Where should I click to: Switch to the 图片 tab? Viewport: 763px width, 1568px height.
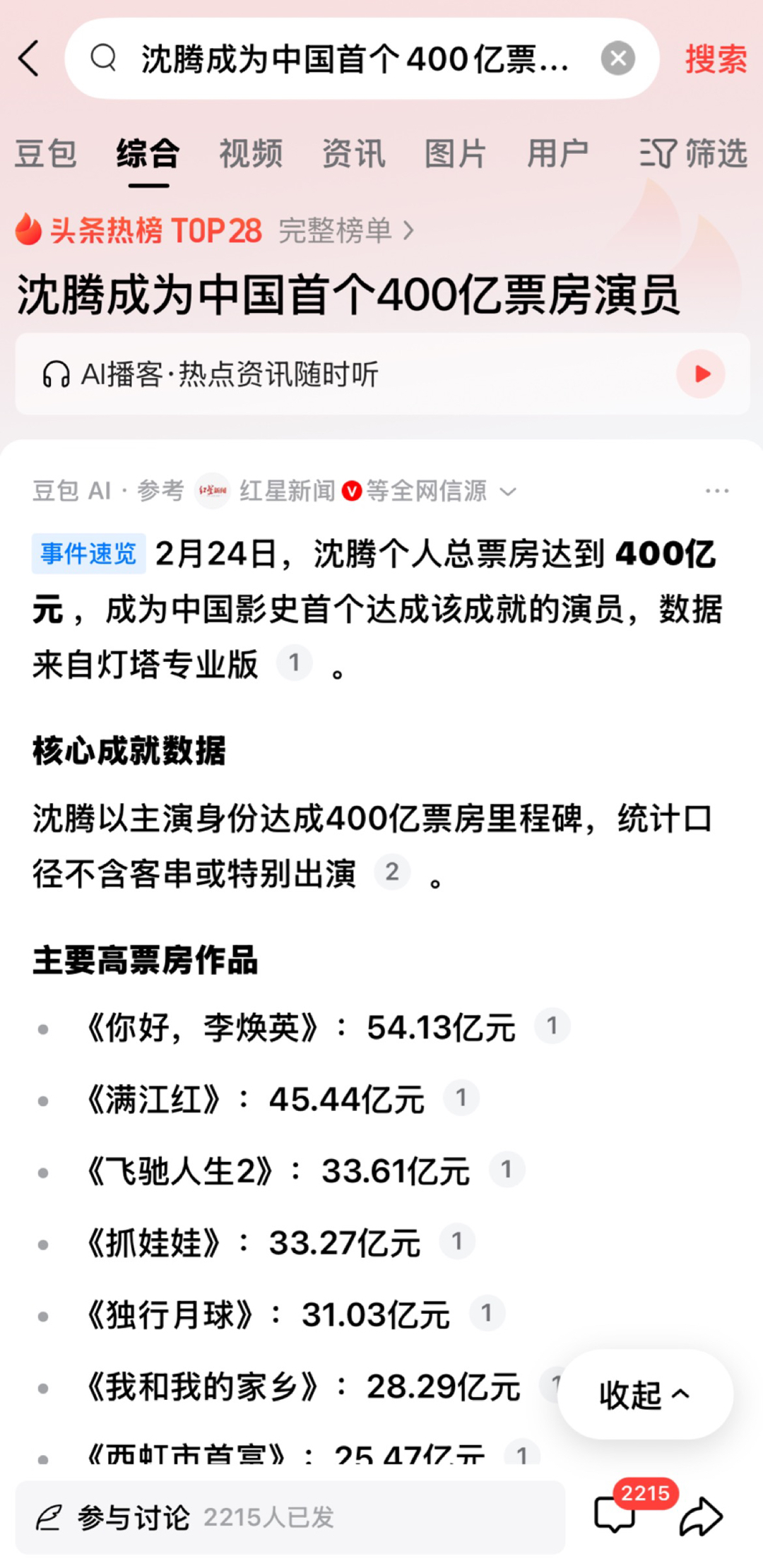pyautogui.click(x=456, y=153)
